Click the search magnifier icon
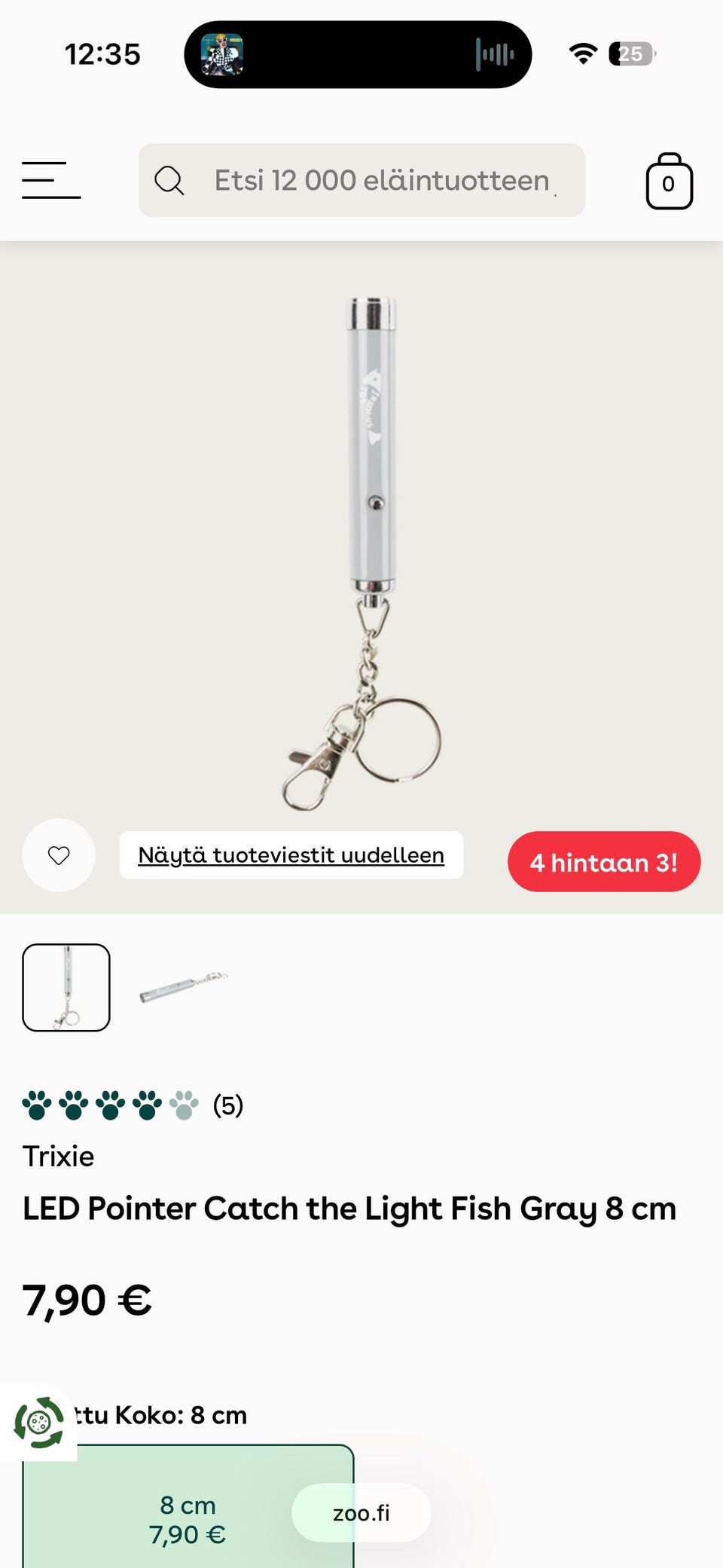This screenshot has height=1568, width=723. coord(169,181)
